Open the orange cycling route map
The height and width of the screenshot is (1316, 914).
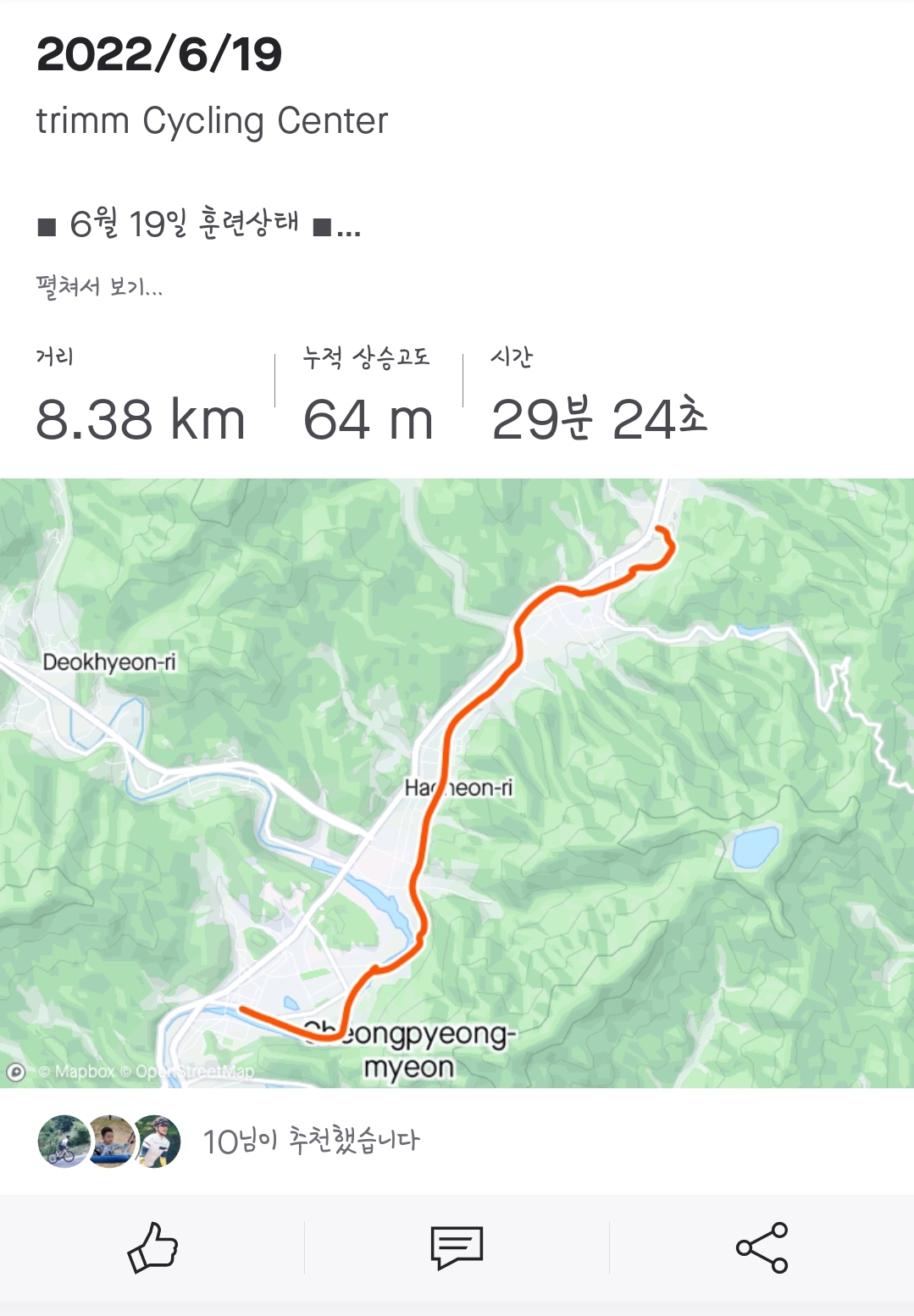(x=457, y=783)
